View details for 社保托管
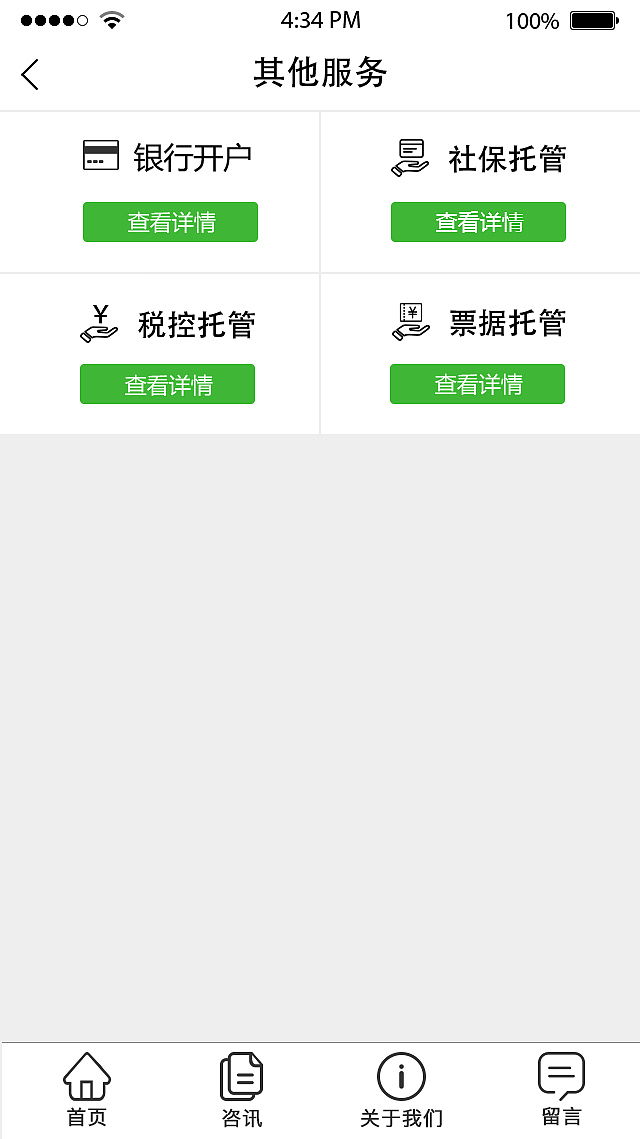The width and height of the screenshot is (640, 1139). [x=478, y=222]
